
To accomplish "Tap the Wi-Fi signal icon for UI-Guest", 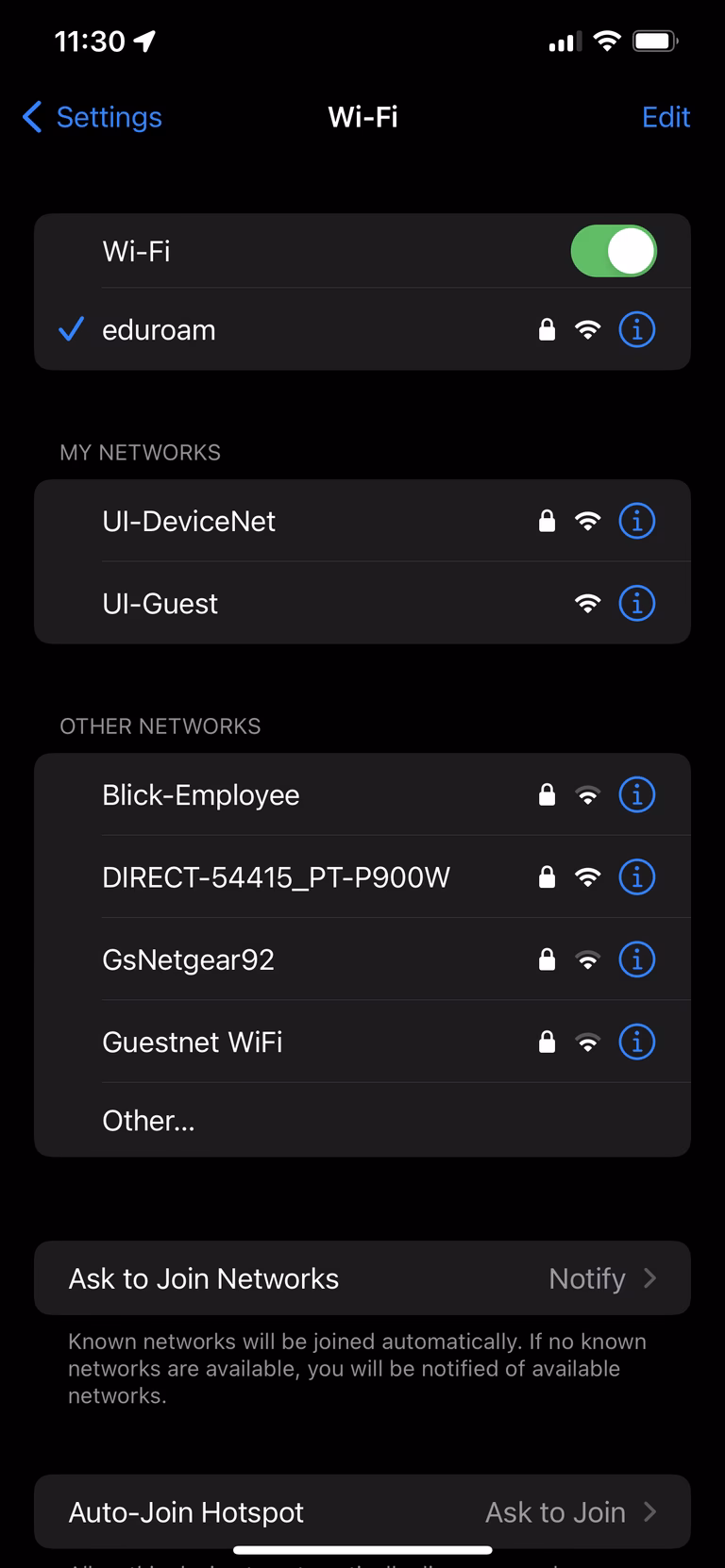I will coord(587,603).
